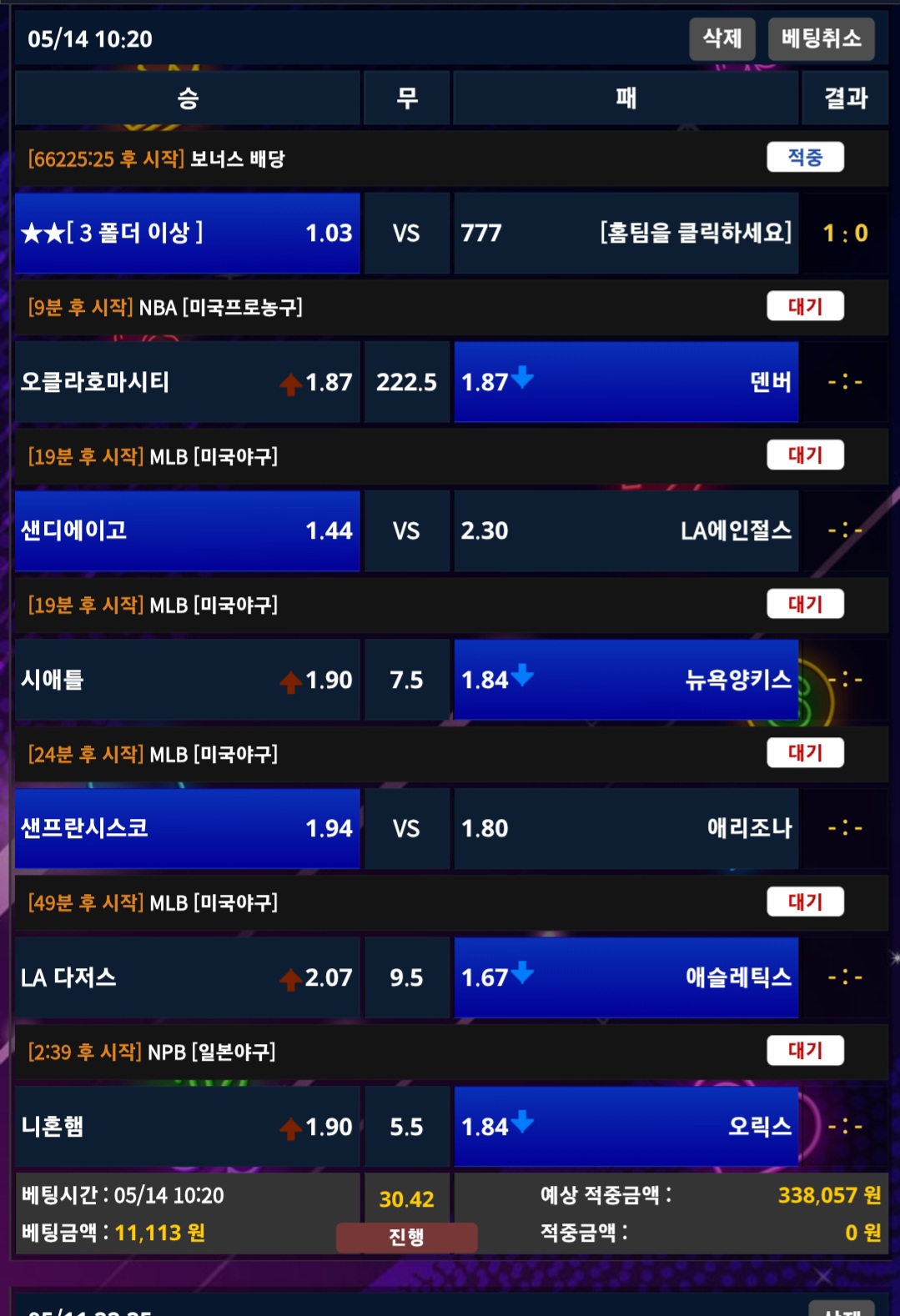Cancel the bet with 베팅취소
The height and width of the screenshot is (1316, 900).
click(x=821, y=38)
